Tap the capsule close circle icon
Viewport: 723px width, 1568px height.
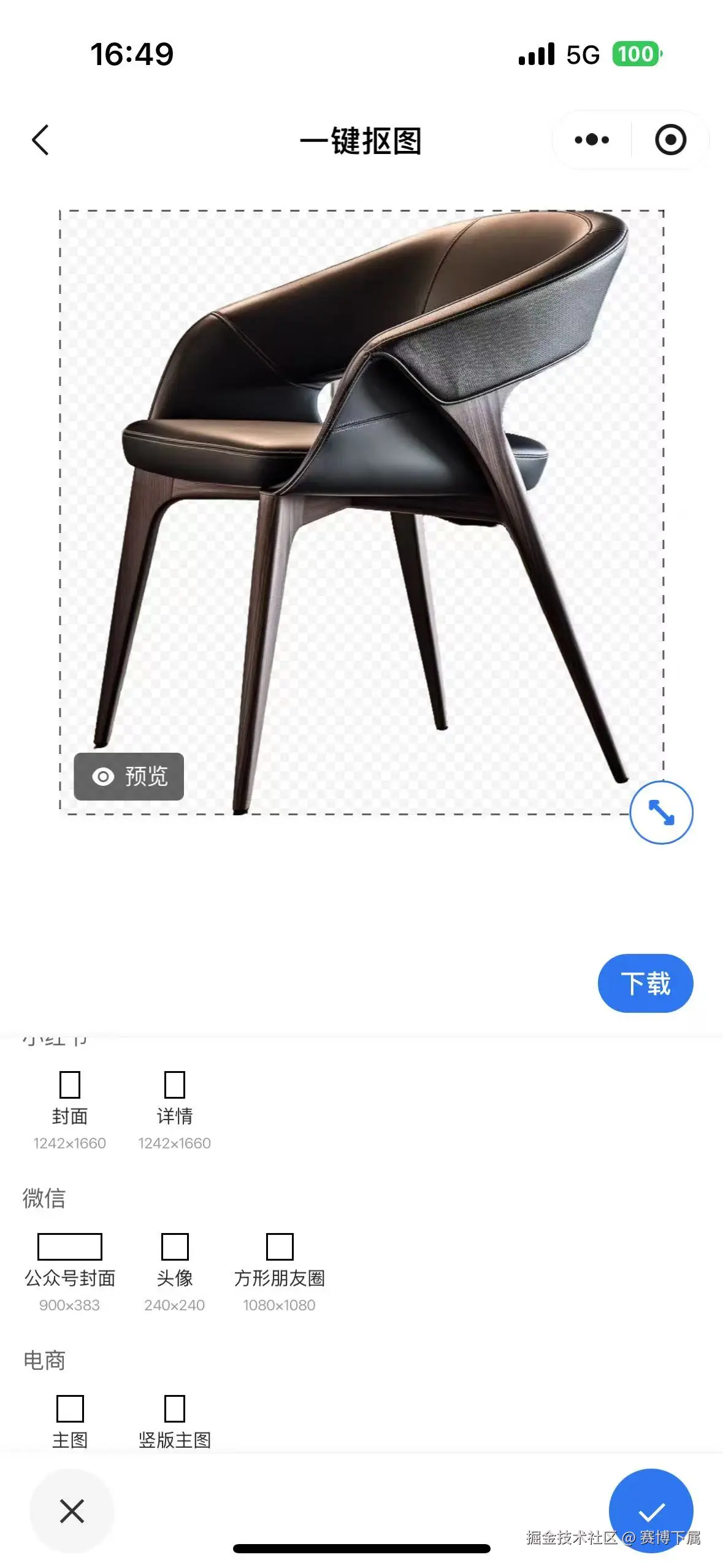[x=670, y=139]
